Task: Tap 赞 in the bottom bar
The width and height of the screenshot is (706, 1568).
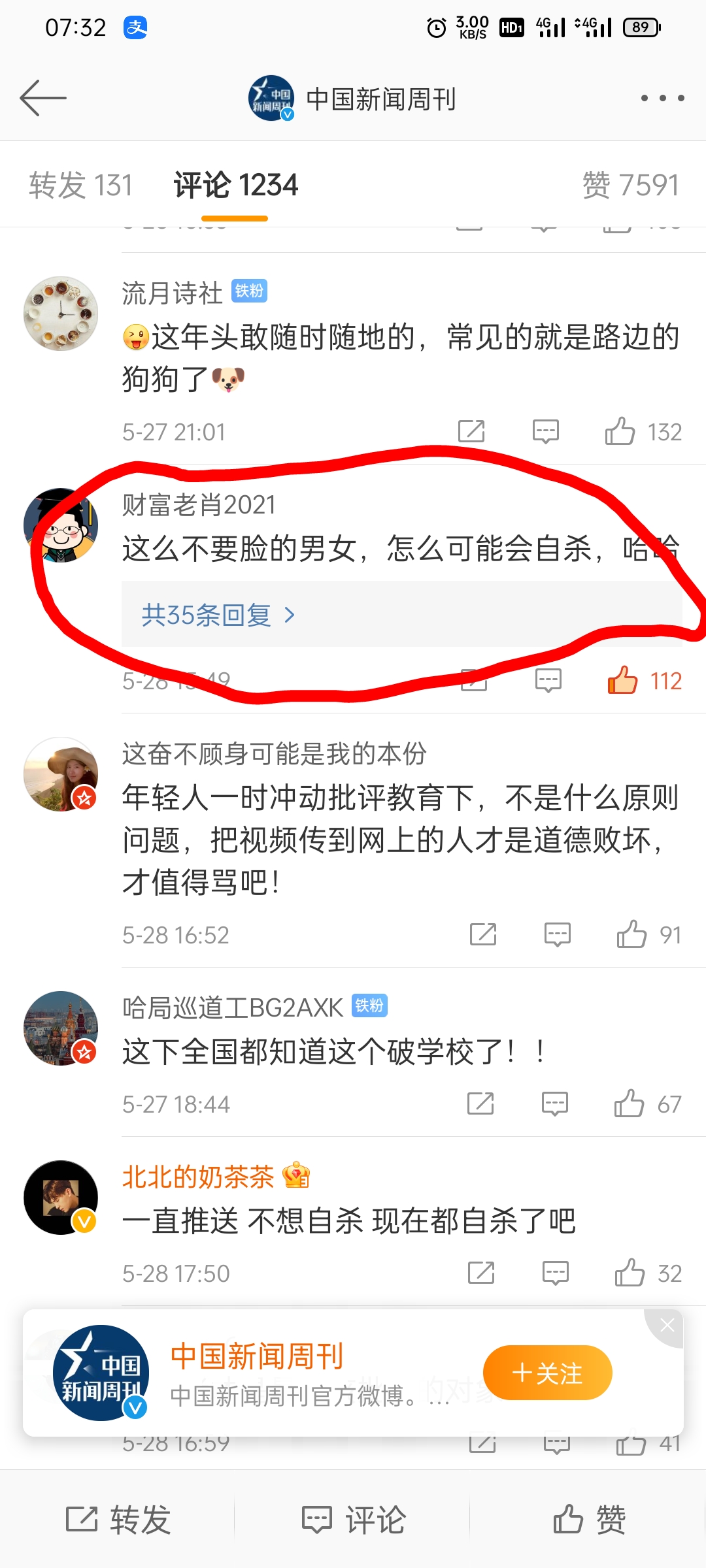Action: (x=590, y=1519)
